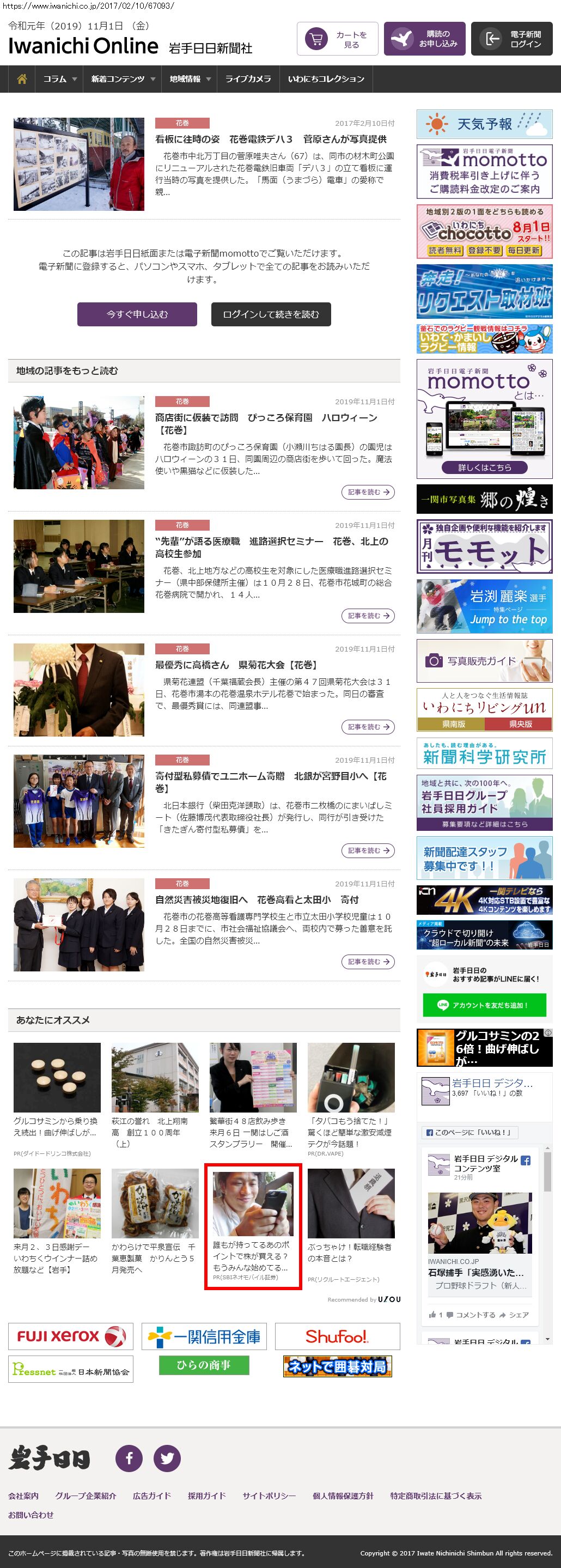561x1568 pixels.
Task: Go to the home icon in navigation
Action: [x=22, y=79]
